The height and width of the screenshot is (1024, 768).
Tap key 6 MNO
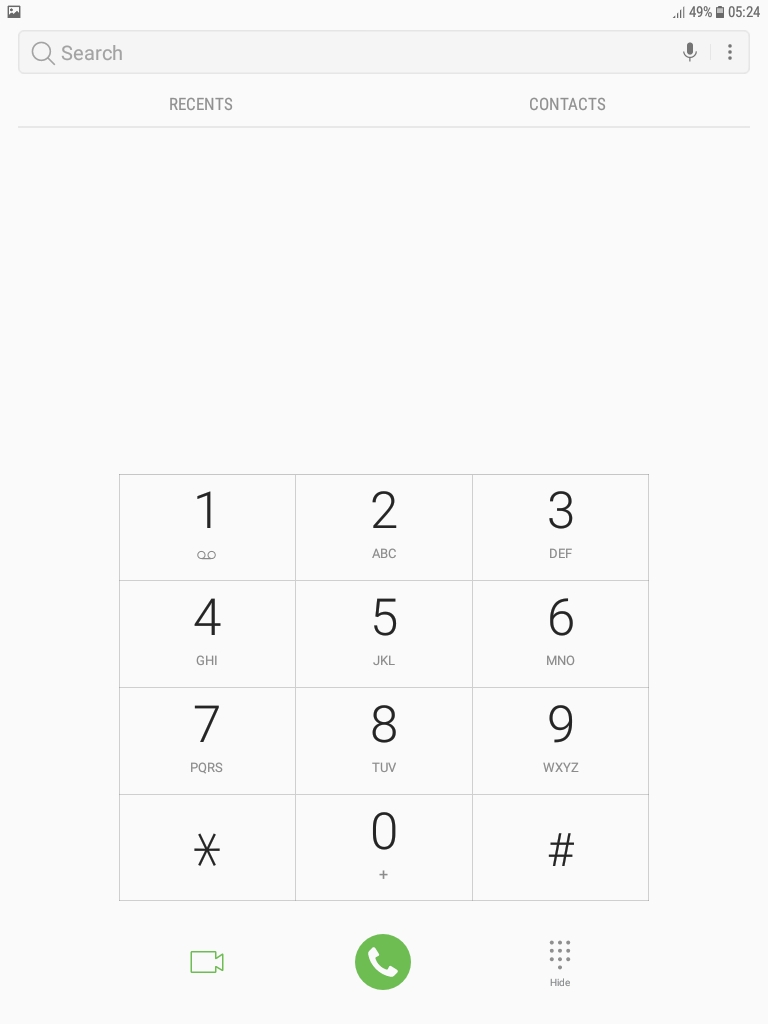[560, 634]
